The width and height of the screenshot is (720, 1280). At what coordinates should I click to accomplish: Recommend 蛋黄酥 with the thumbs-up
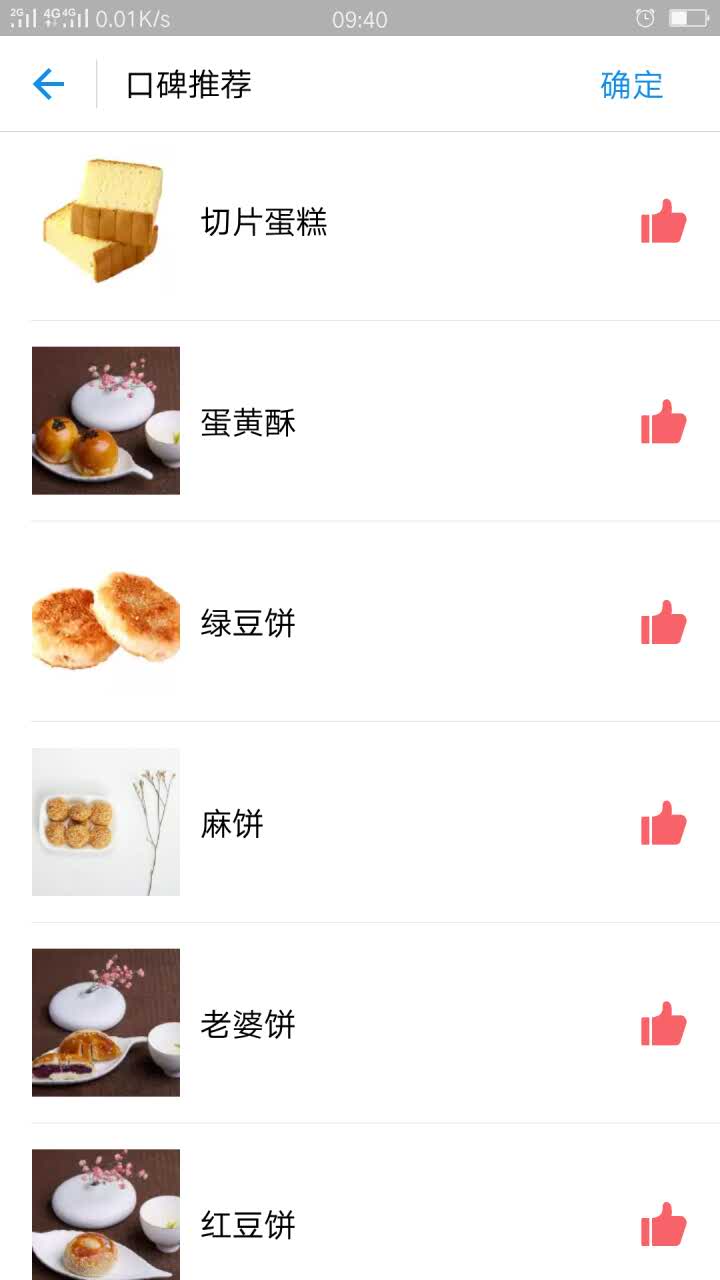[x=663, y=422]
